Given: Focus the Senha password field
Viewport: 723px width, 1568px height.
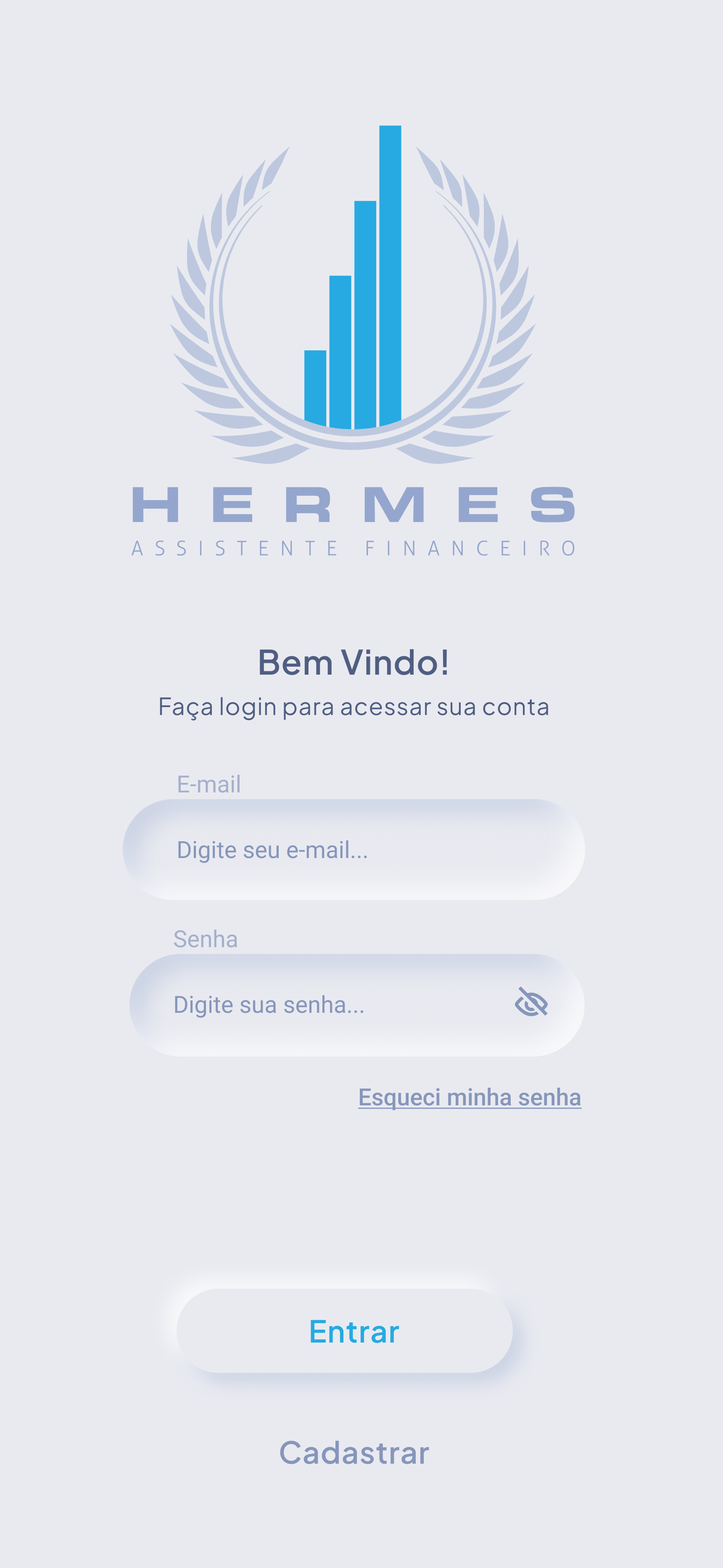Looking at the screenshot, I should point(356,1004).
